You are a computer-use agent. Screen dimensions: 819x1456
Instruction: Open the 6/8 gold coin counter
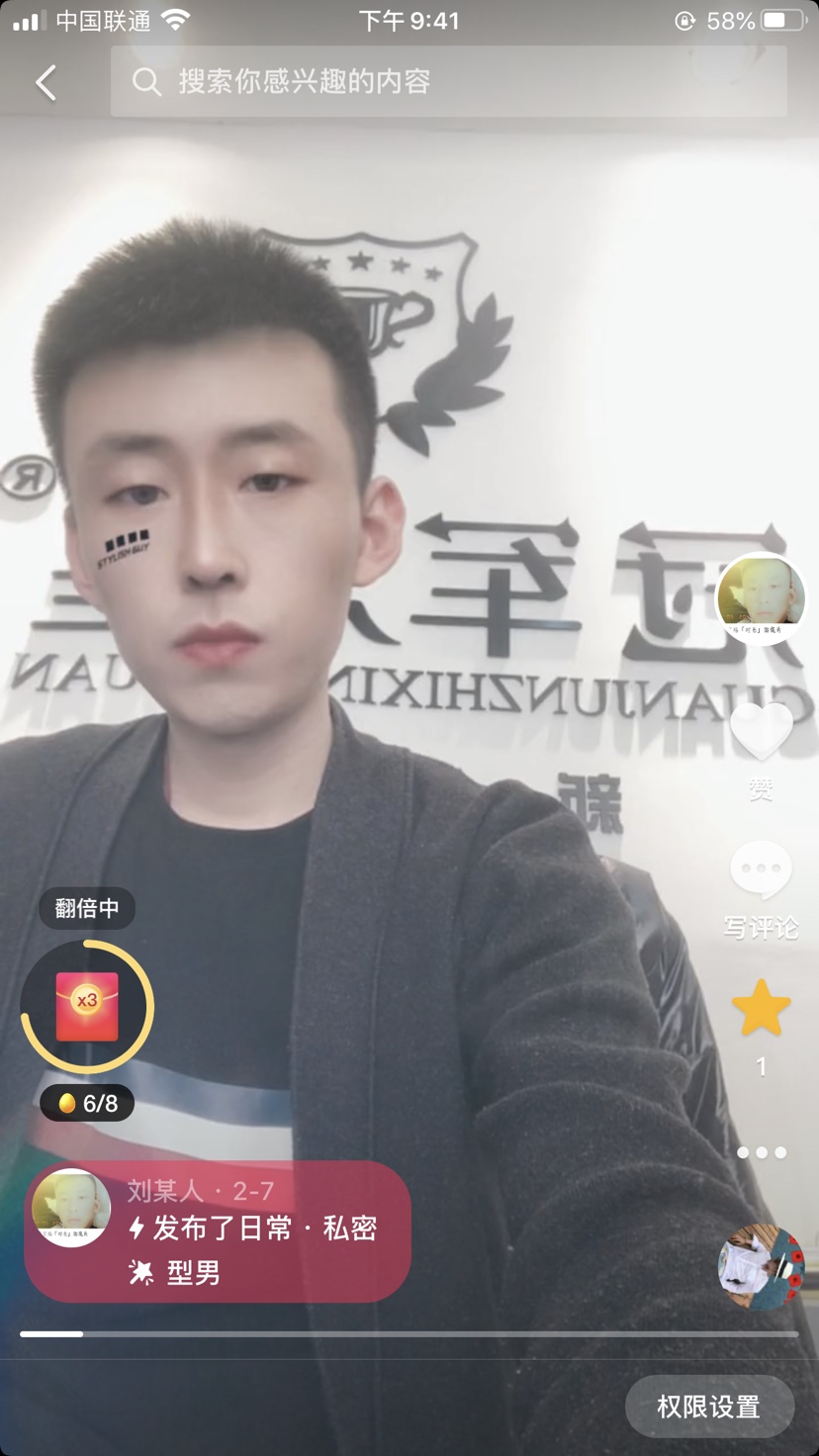tap(87, 1103)
